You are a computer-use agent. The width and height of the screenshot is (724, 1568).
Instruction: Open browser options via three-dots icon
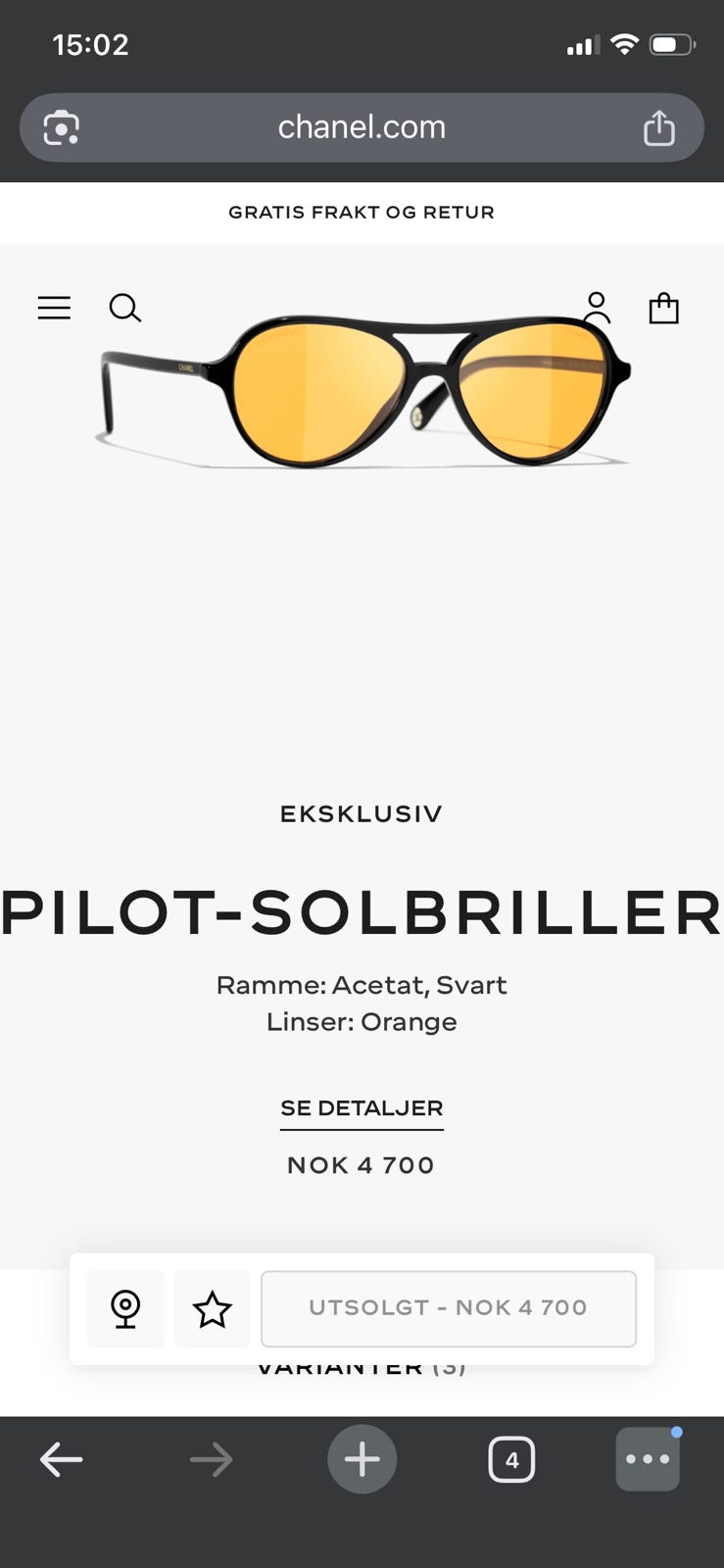(x=648, y=1458)
